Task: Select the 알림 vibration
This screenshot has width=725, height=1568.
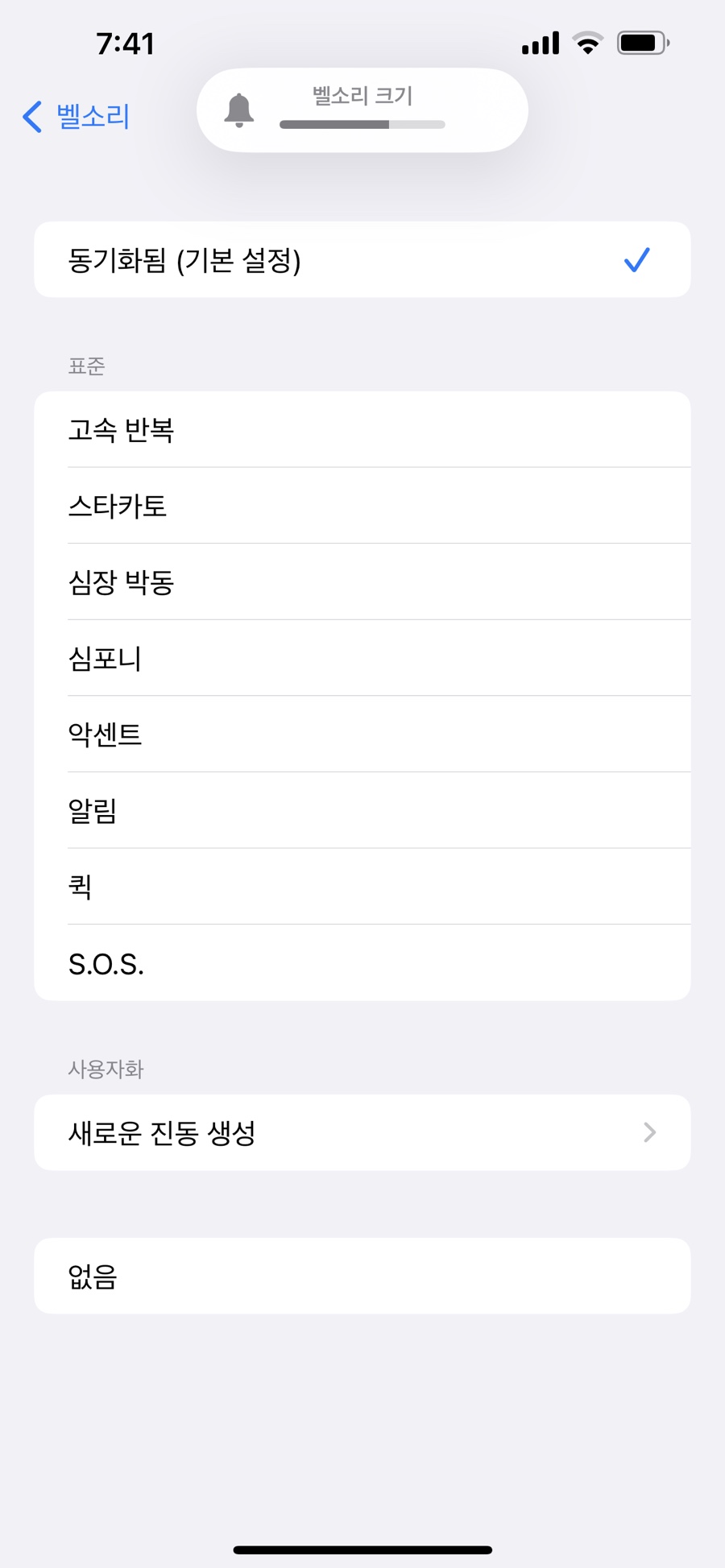Action: click(362, 810)
